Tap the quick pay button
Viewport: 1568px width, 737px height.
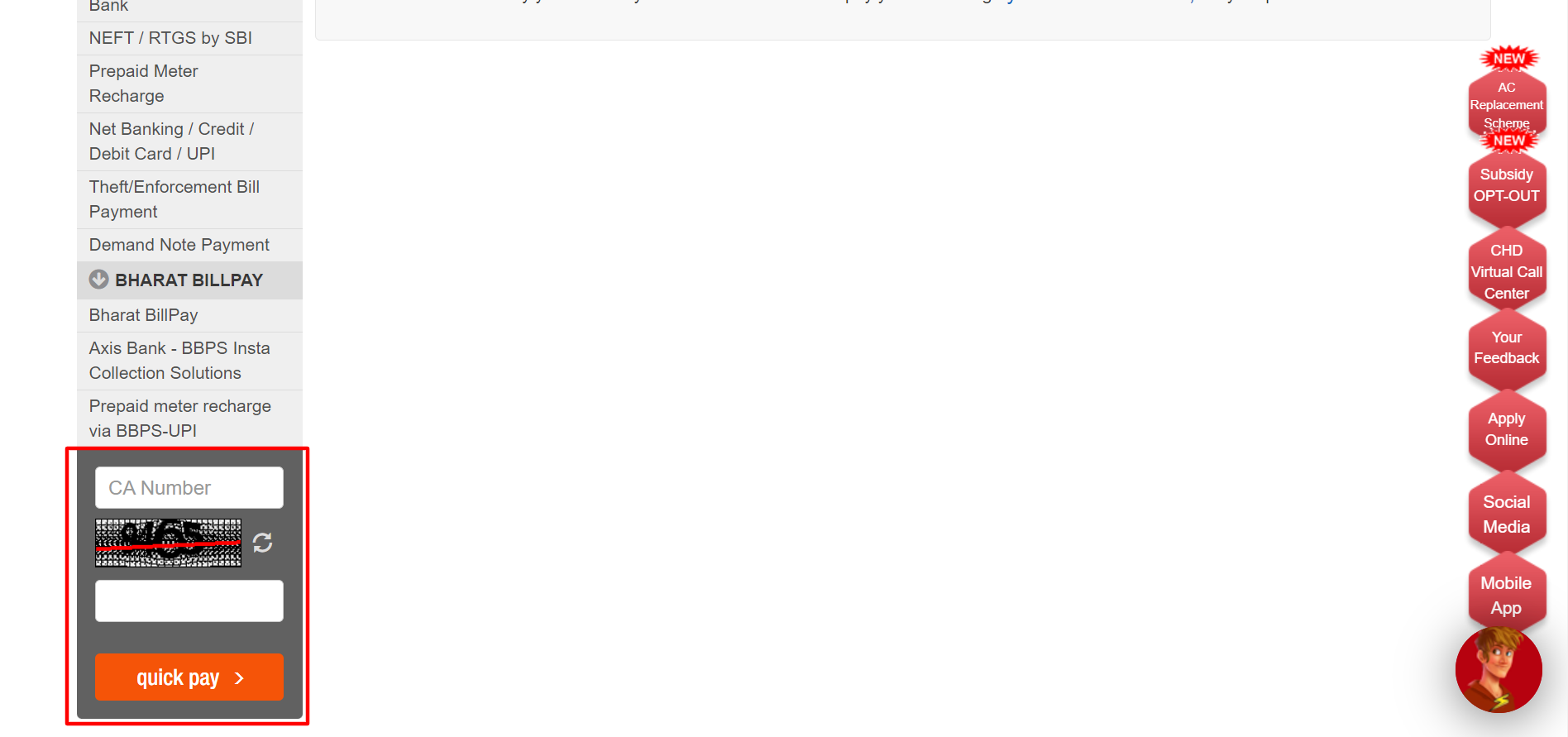[x=189, y=677]
